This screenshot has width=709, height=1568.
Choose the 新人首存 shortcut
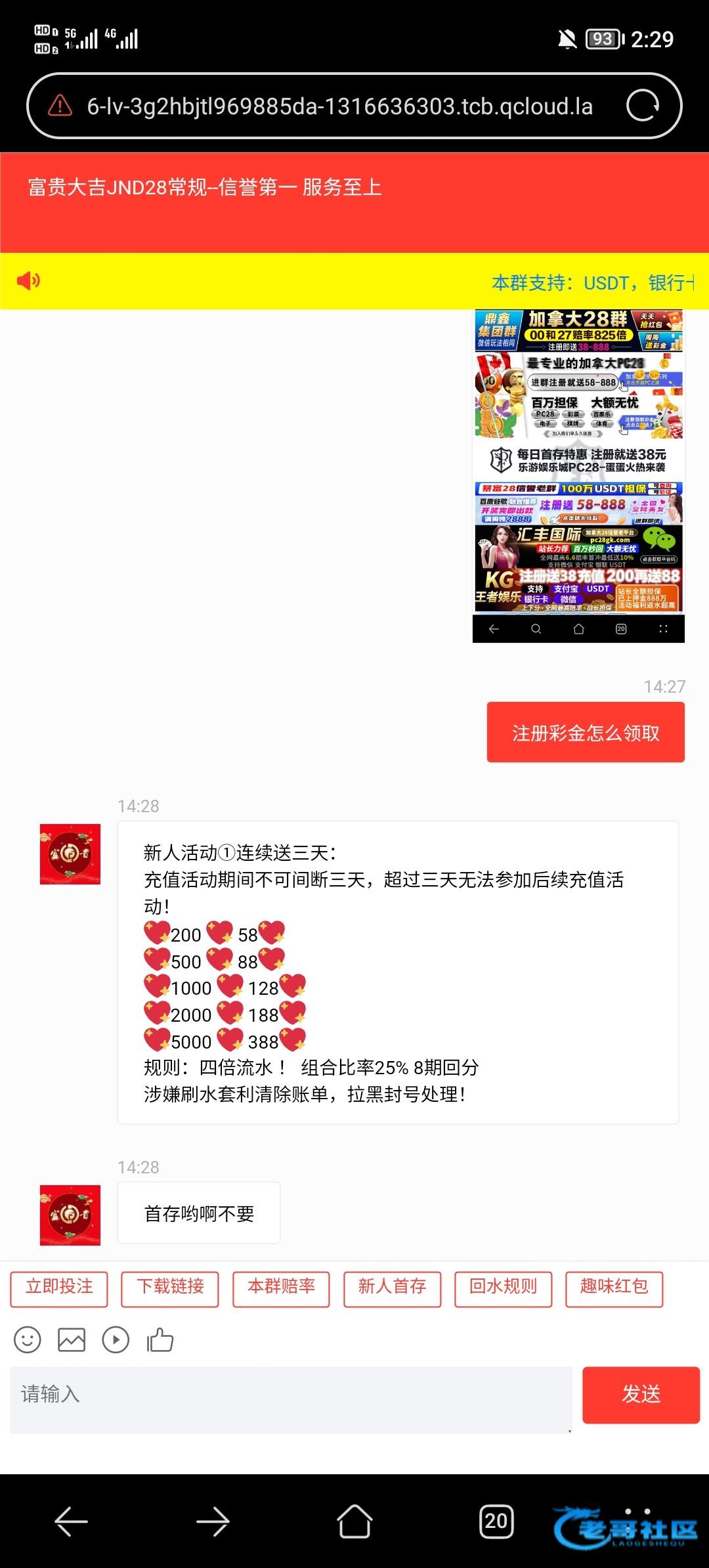pyautogui.click(x=392, y=1286)
